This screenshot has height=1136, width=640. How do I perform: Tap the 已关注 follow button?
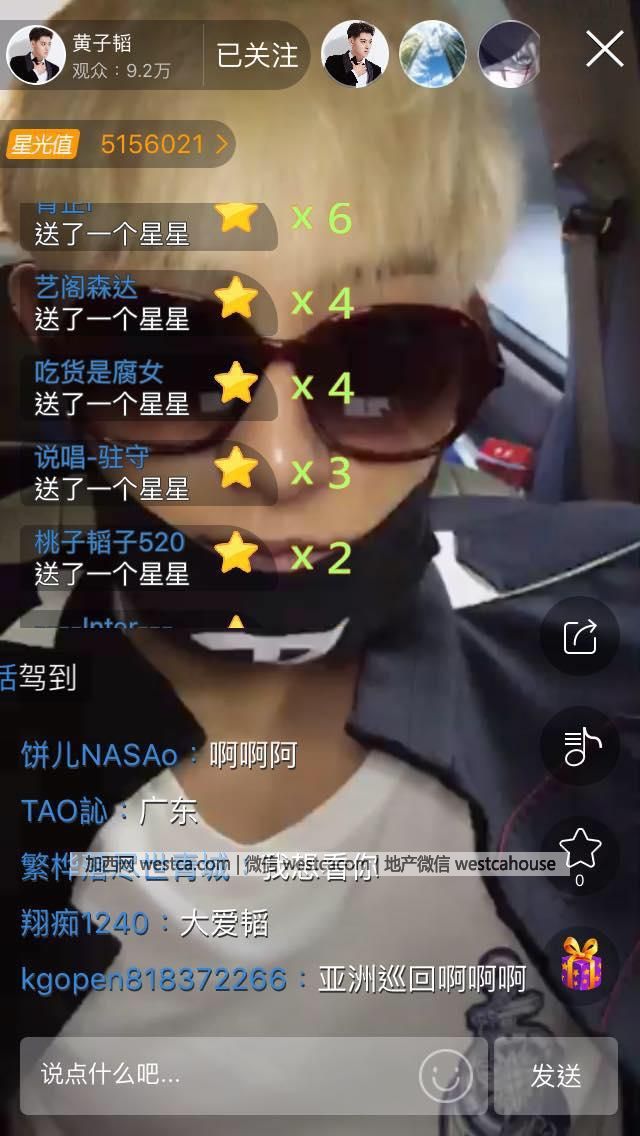tap(258, 55)
